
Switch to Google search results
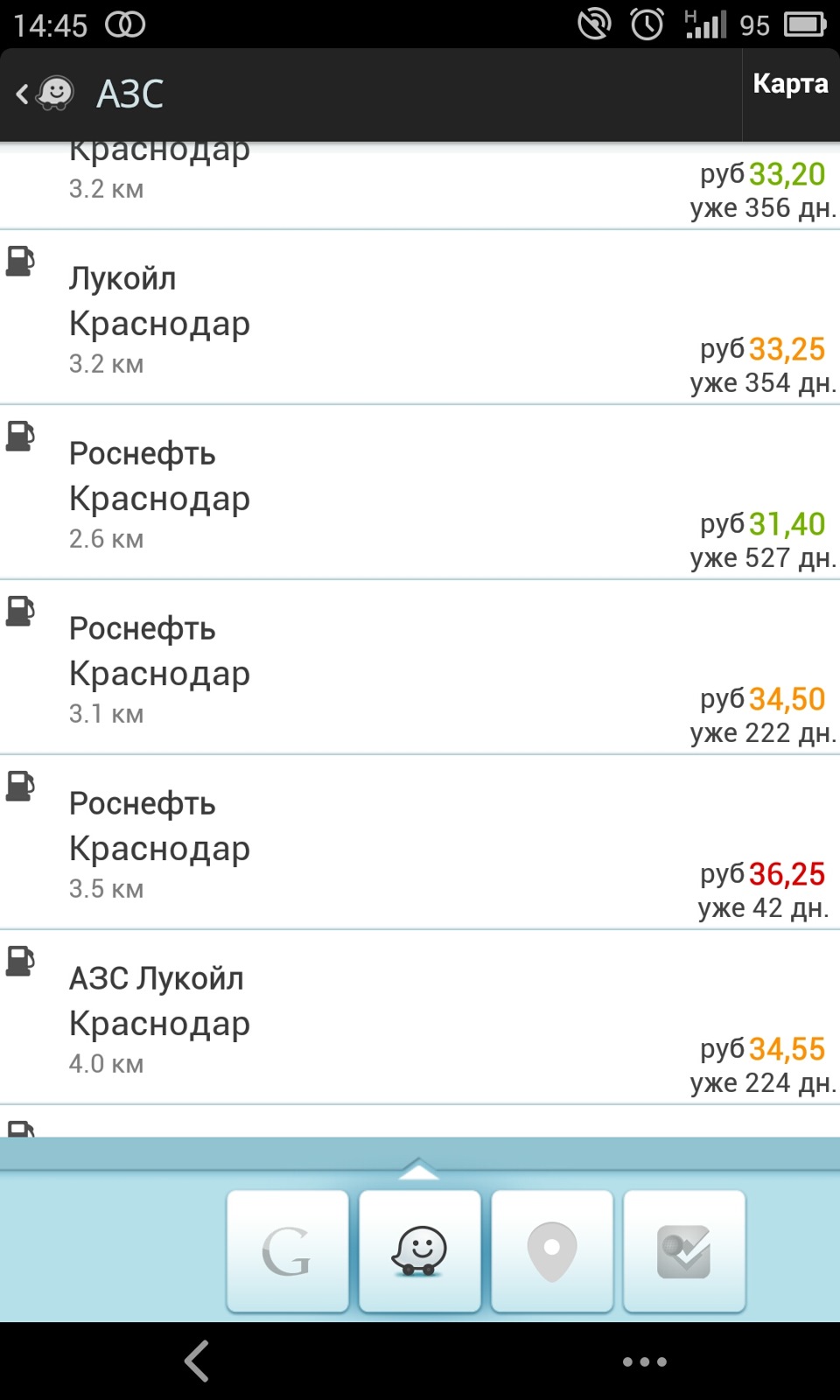[x=287, y=1251]
